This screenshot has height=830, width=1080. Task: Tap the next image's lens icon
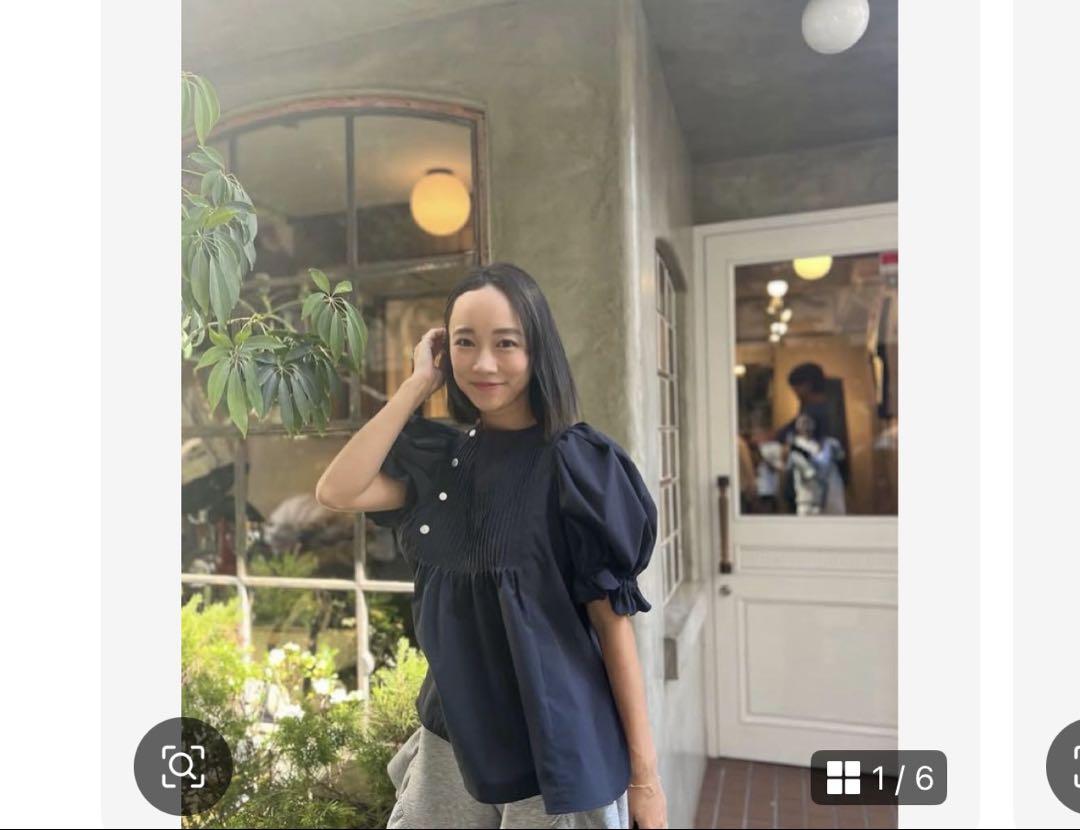point(1068,766)
